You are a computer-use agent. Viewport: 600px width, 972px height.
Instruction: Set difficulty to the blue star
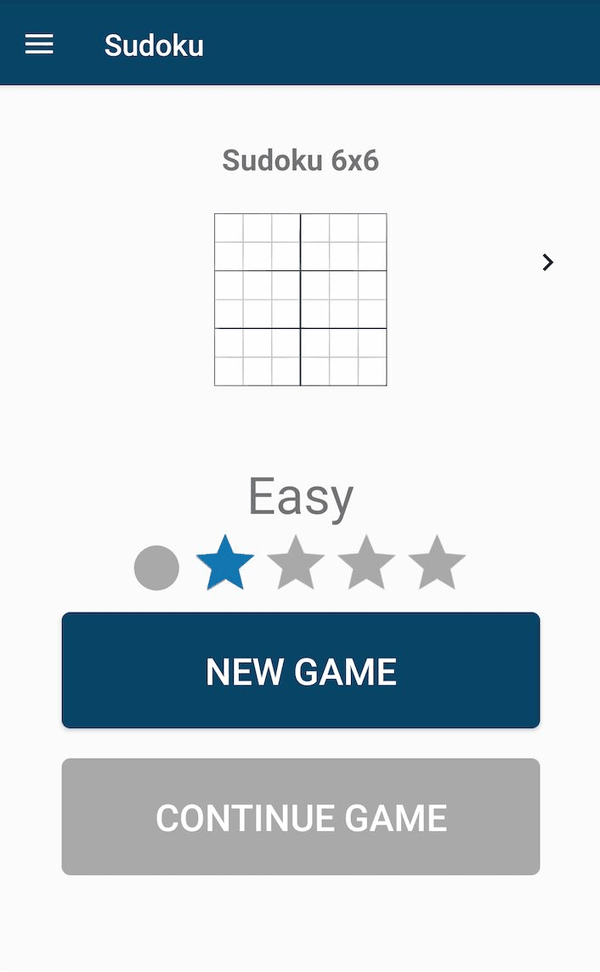click(x=225, y=564)
